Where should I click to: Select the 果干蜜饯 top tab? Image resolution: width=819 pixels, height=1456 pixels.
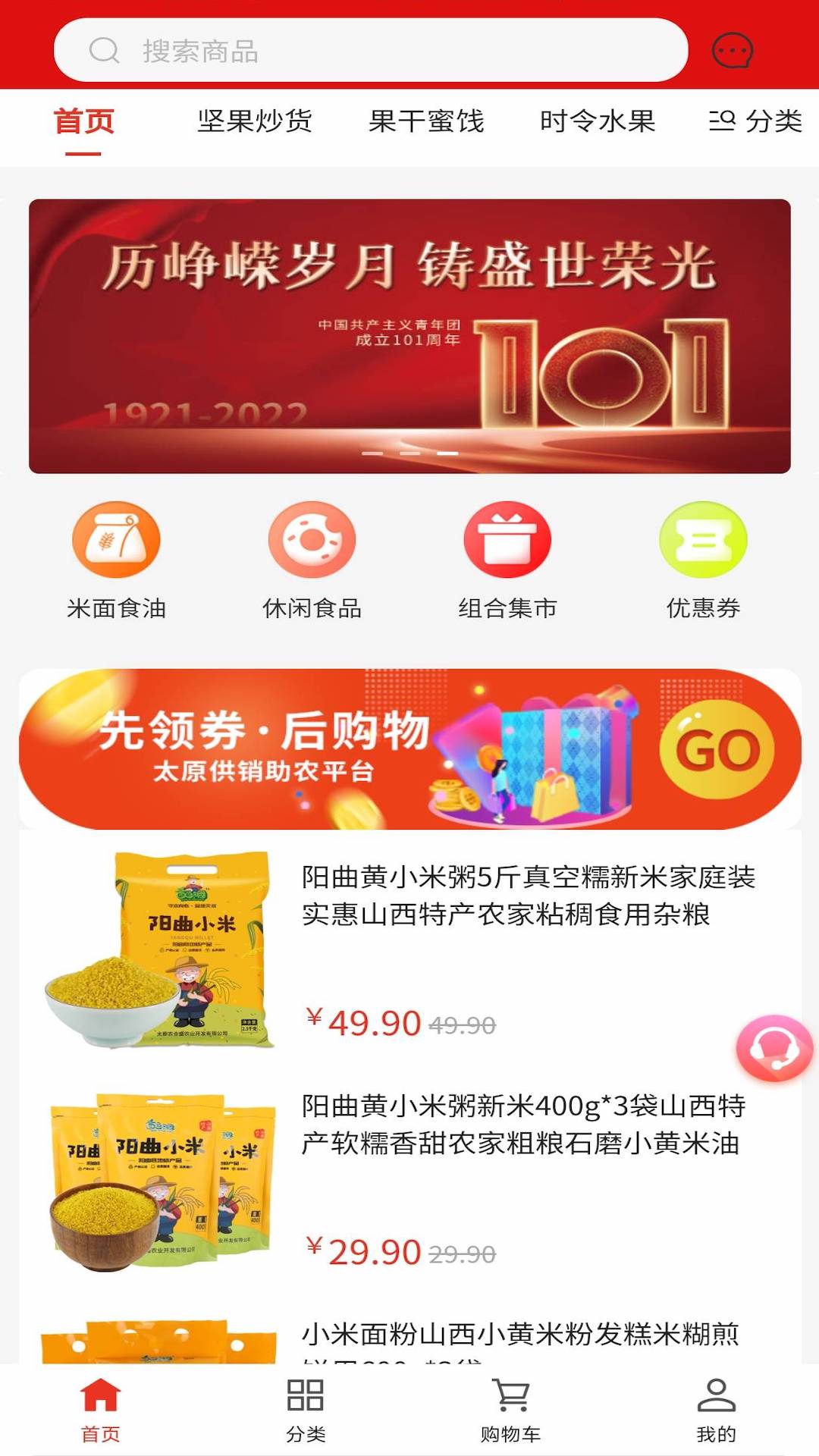(426, 121)
